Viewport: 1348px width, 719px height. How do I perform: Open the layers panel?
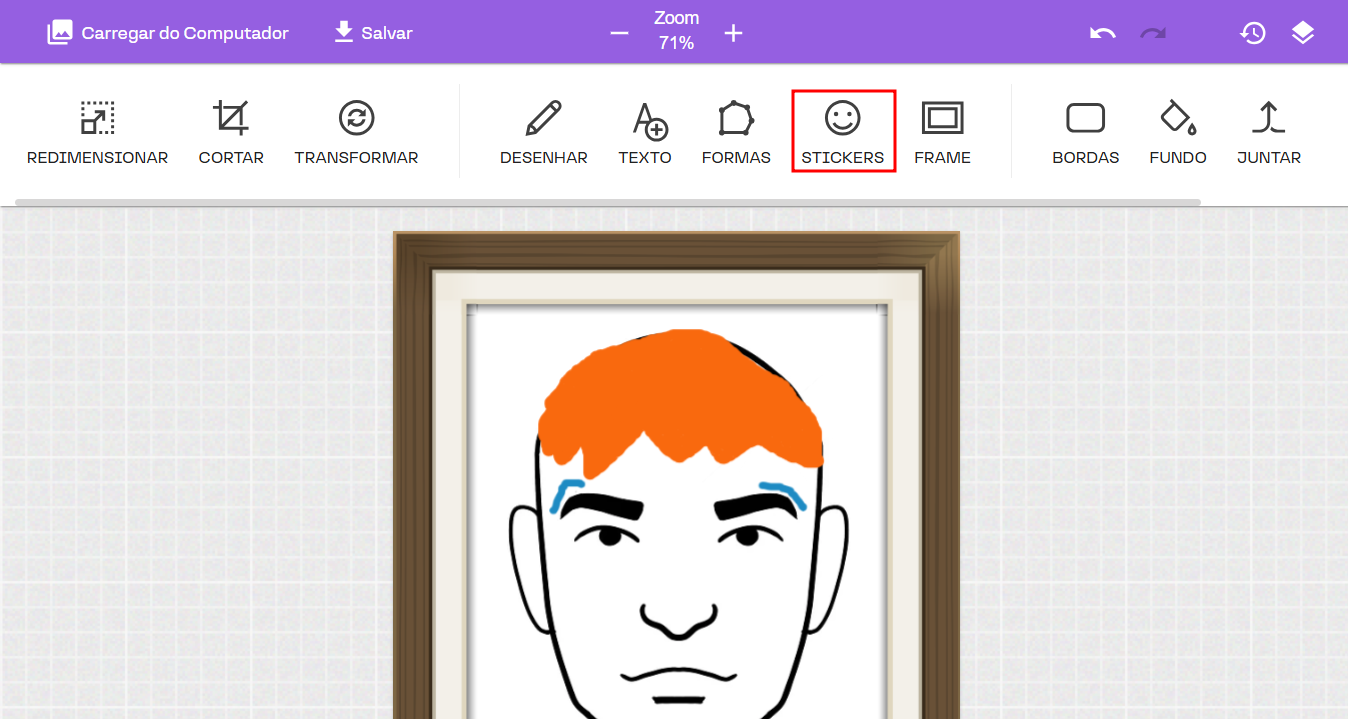pyautogui.click(x=1302, y=33)
